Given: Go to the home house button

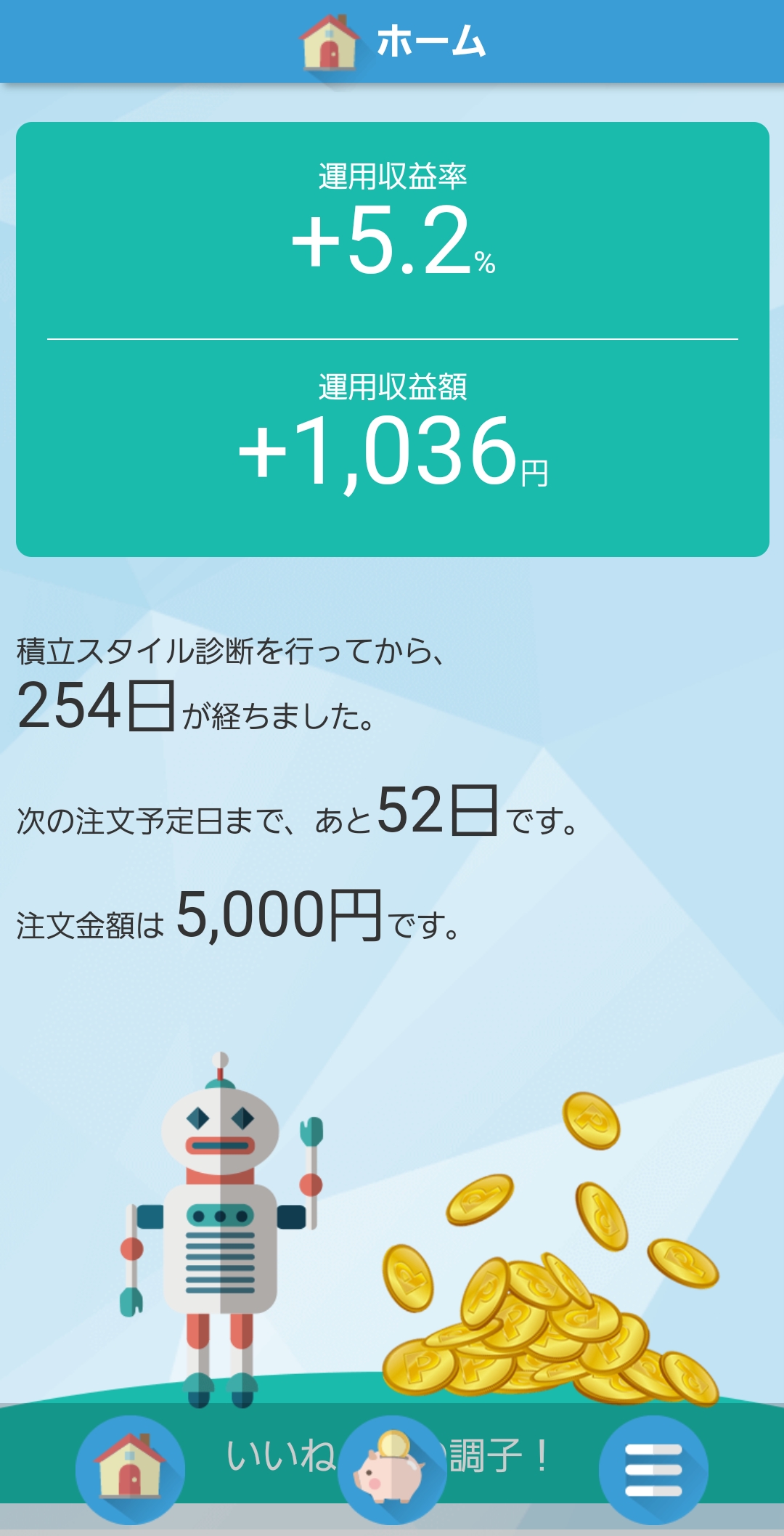Looking at the screenshot, I should pos(131,1468).
